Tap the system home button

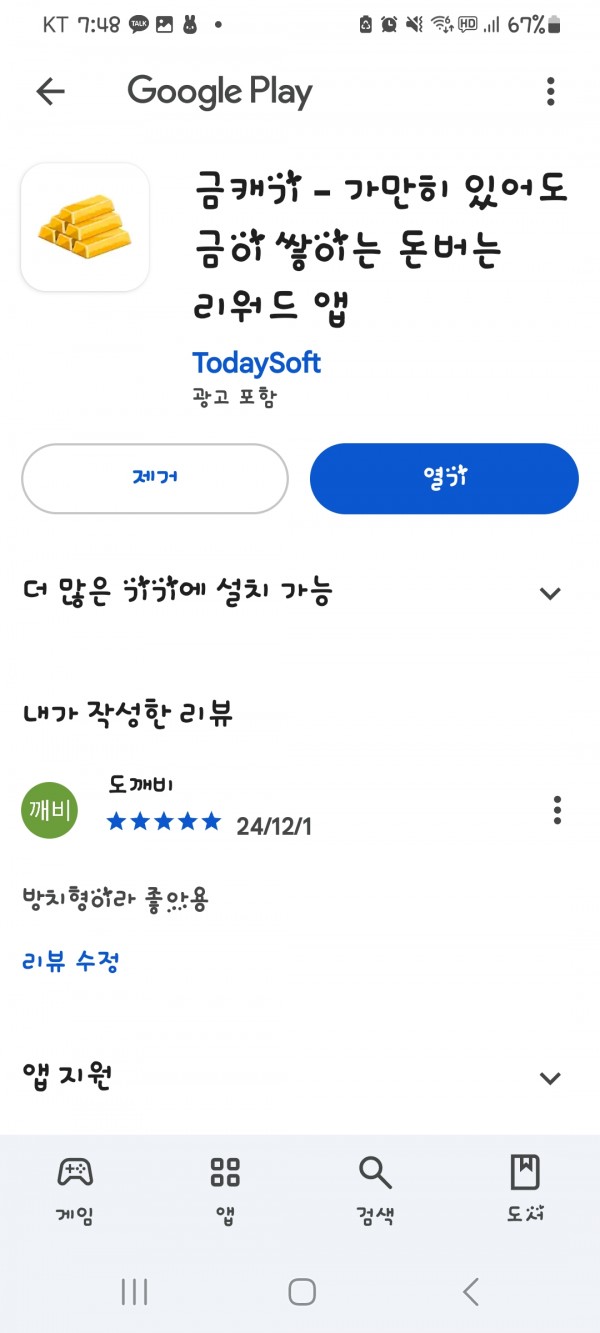(x=302, y=1291)
